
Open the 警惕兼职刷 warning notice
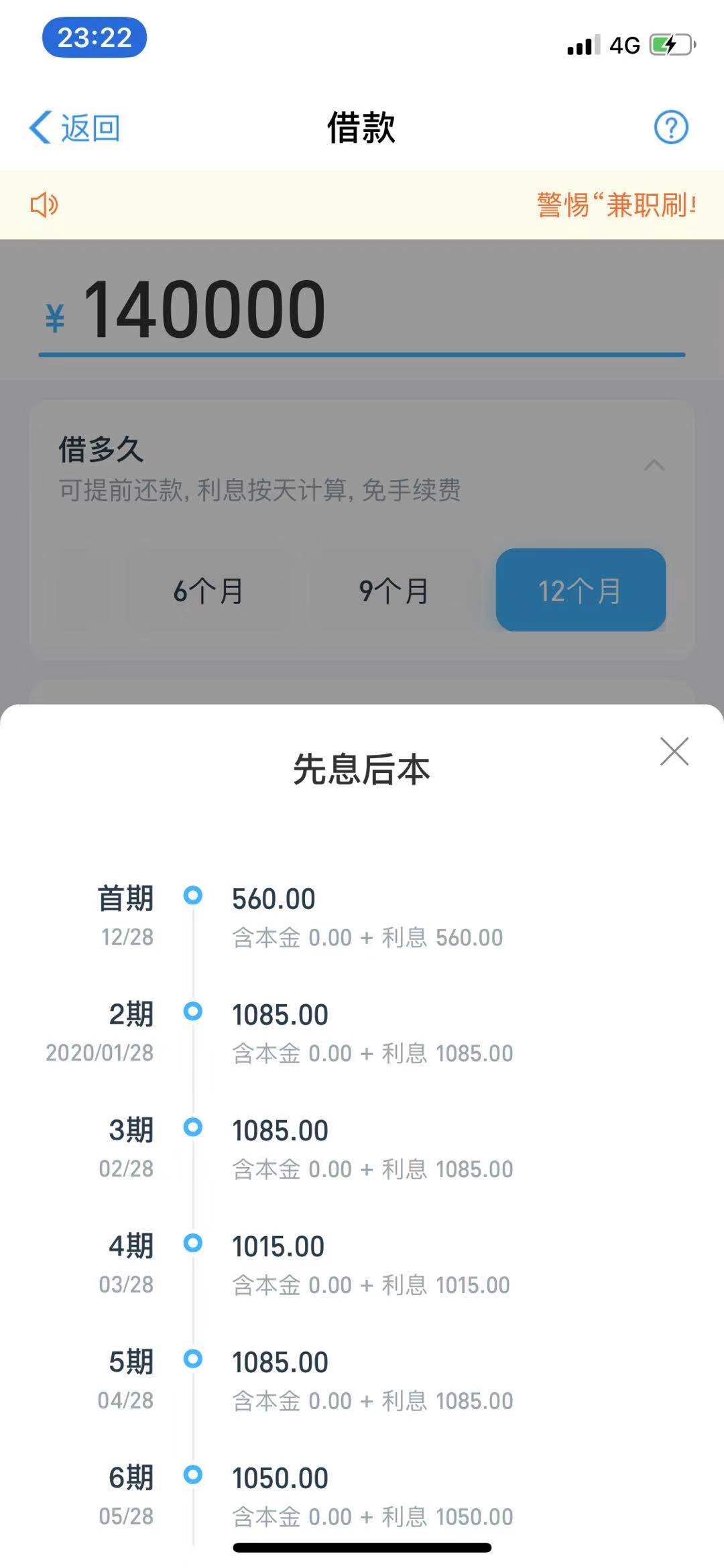(613, 204)
